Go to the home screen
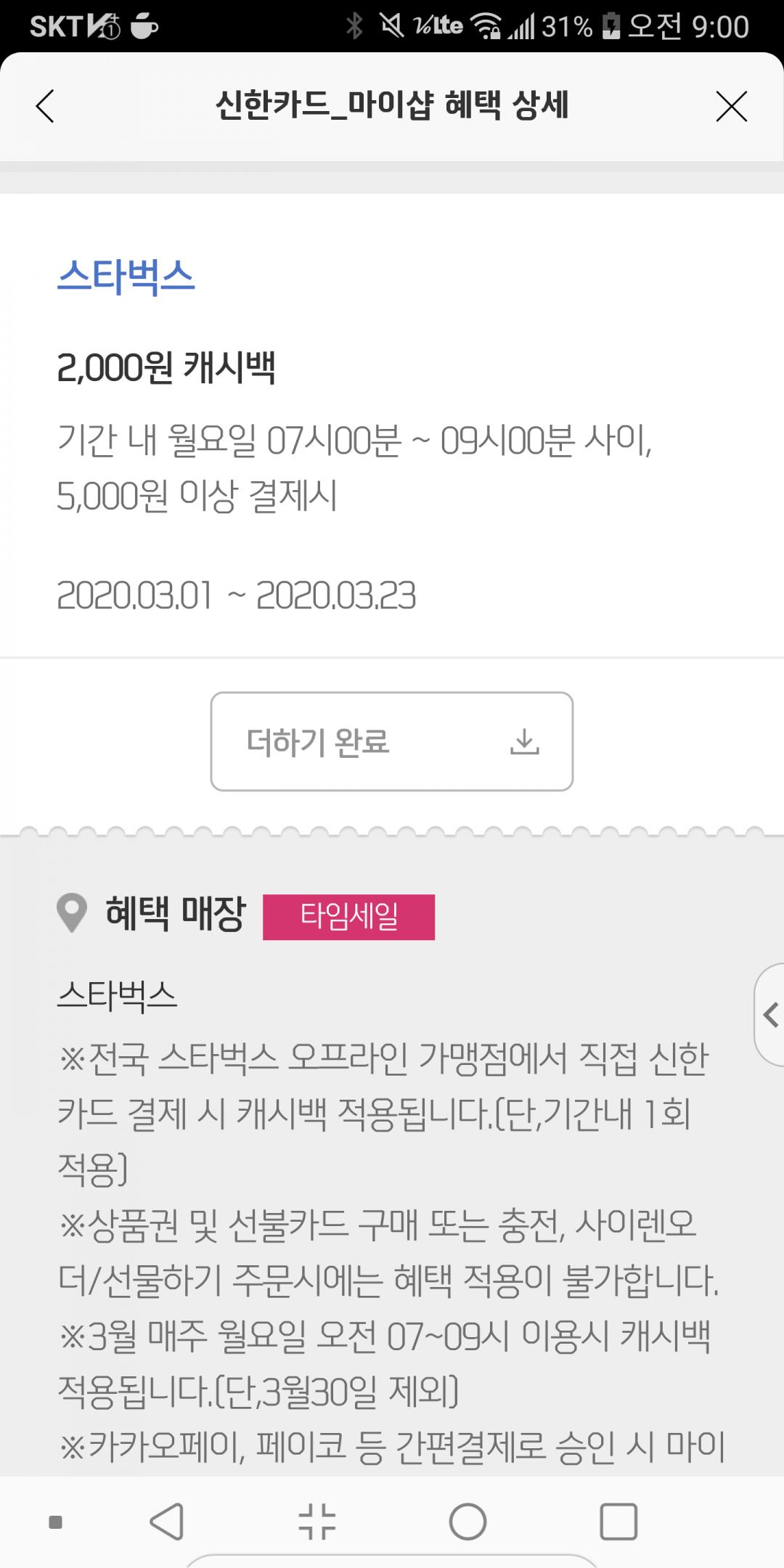784x1568 pixels. [467, 1521]
